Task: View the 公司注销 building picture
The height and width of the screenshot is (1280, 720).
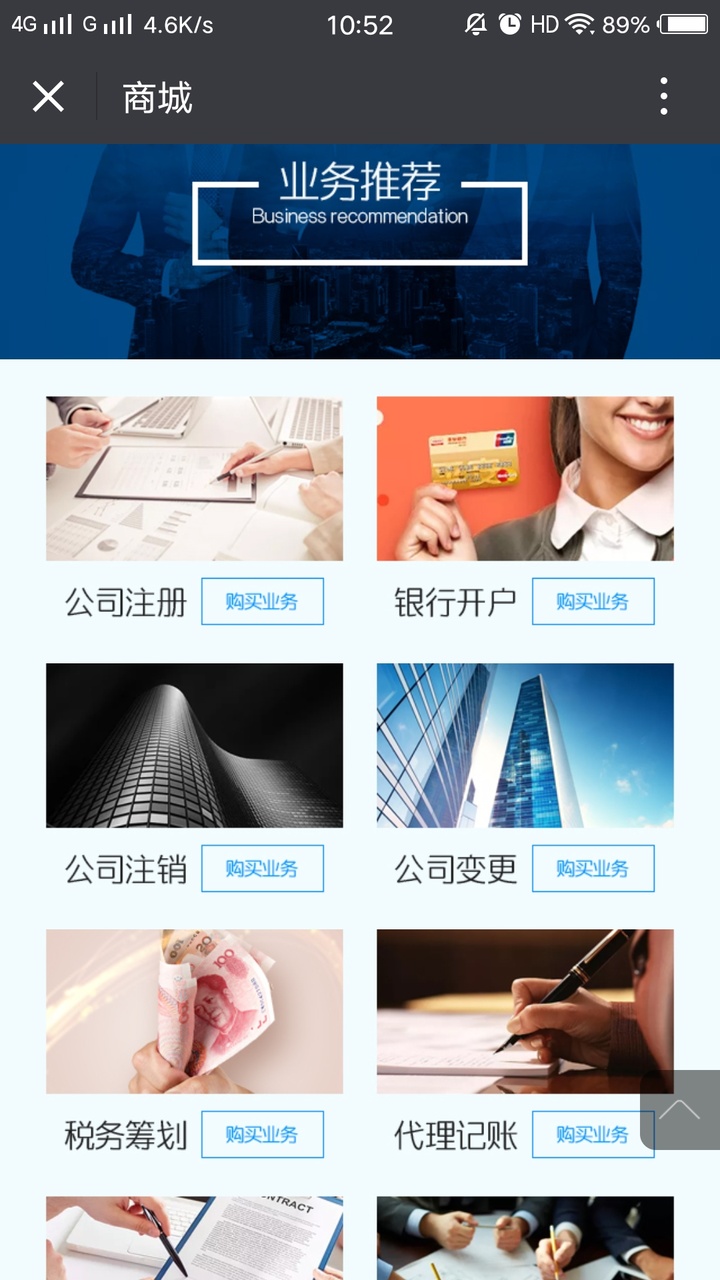Action: 194,745
